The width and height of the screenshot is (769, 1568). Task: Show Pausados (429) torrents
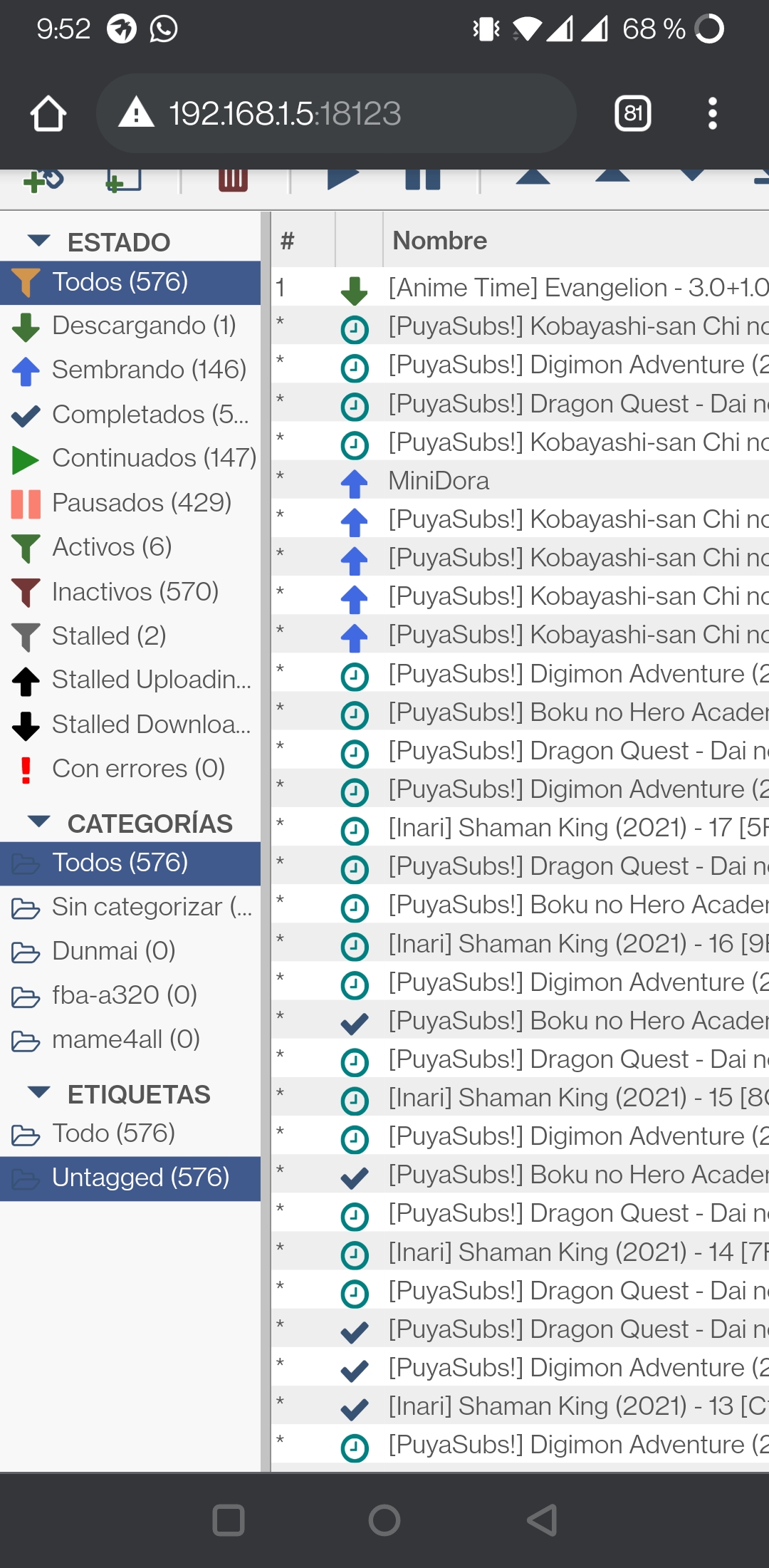[130, 503]
